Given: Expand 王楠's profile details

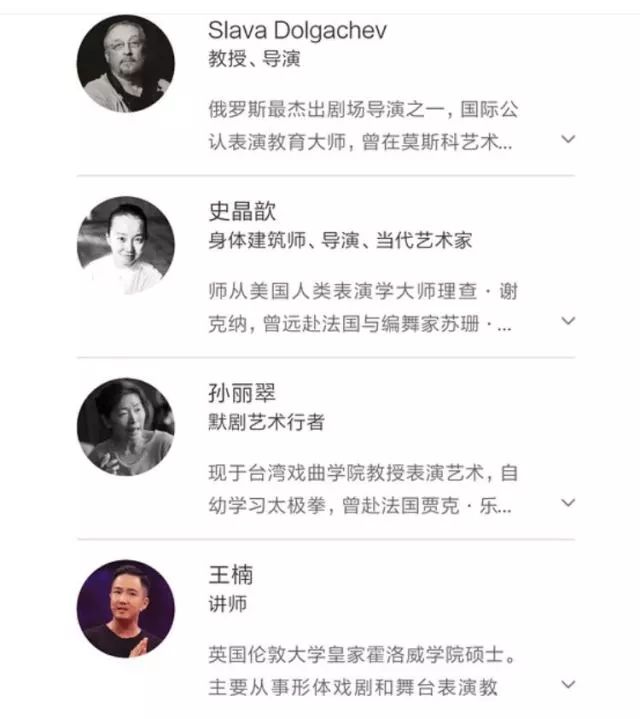Looking at the screenshot, I should pyautogui.click(x=568, y=685).
